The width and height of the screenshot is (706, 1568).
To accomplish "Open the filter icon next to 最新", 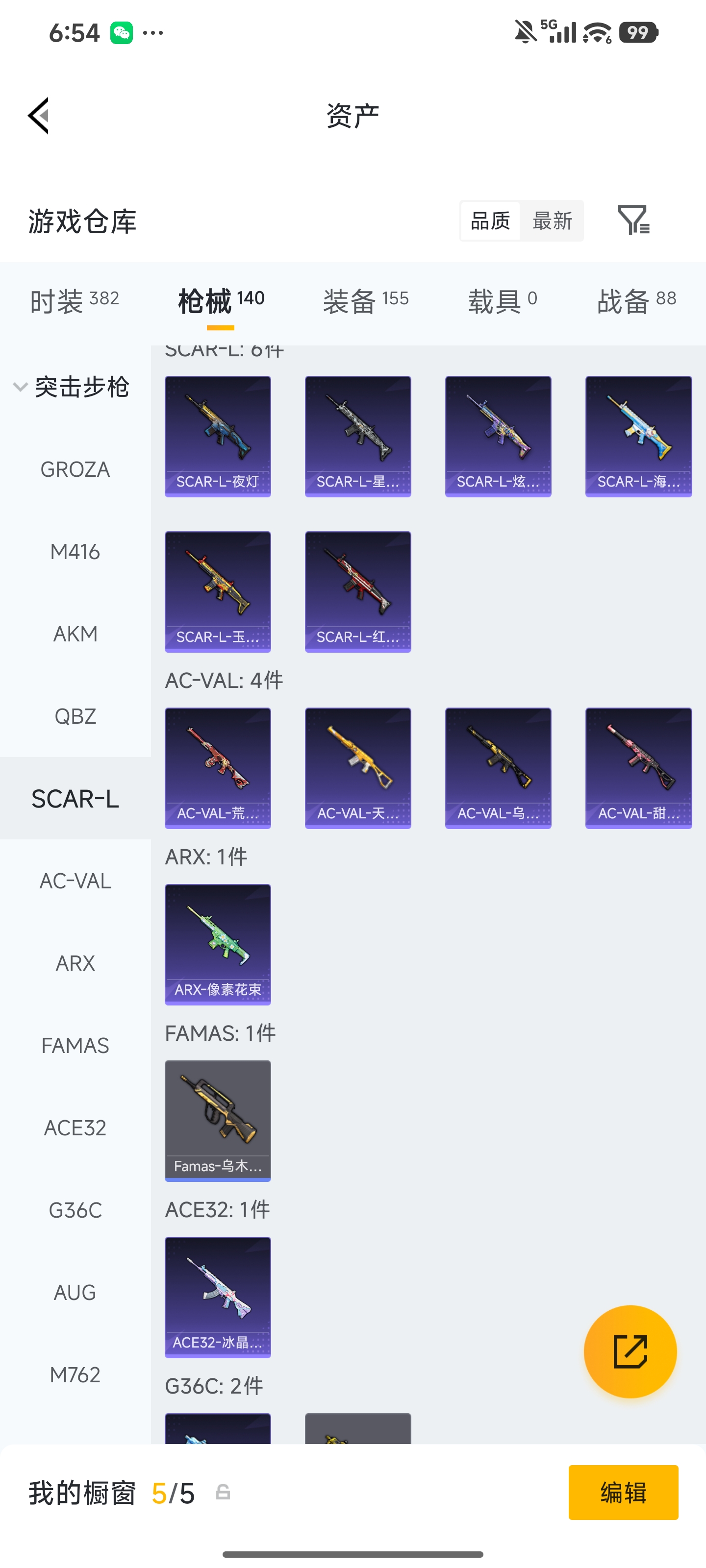I will pos(633,220).
